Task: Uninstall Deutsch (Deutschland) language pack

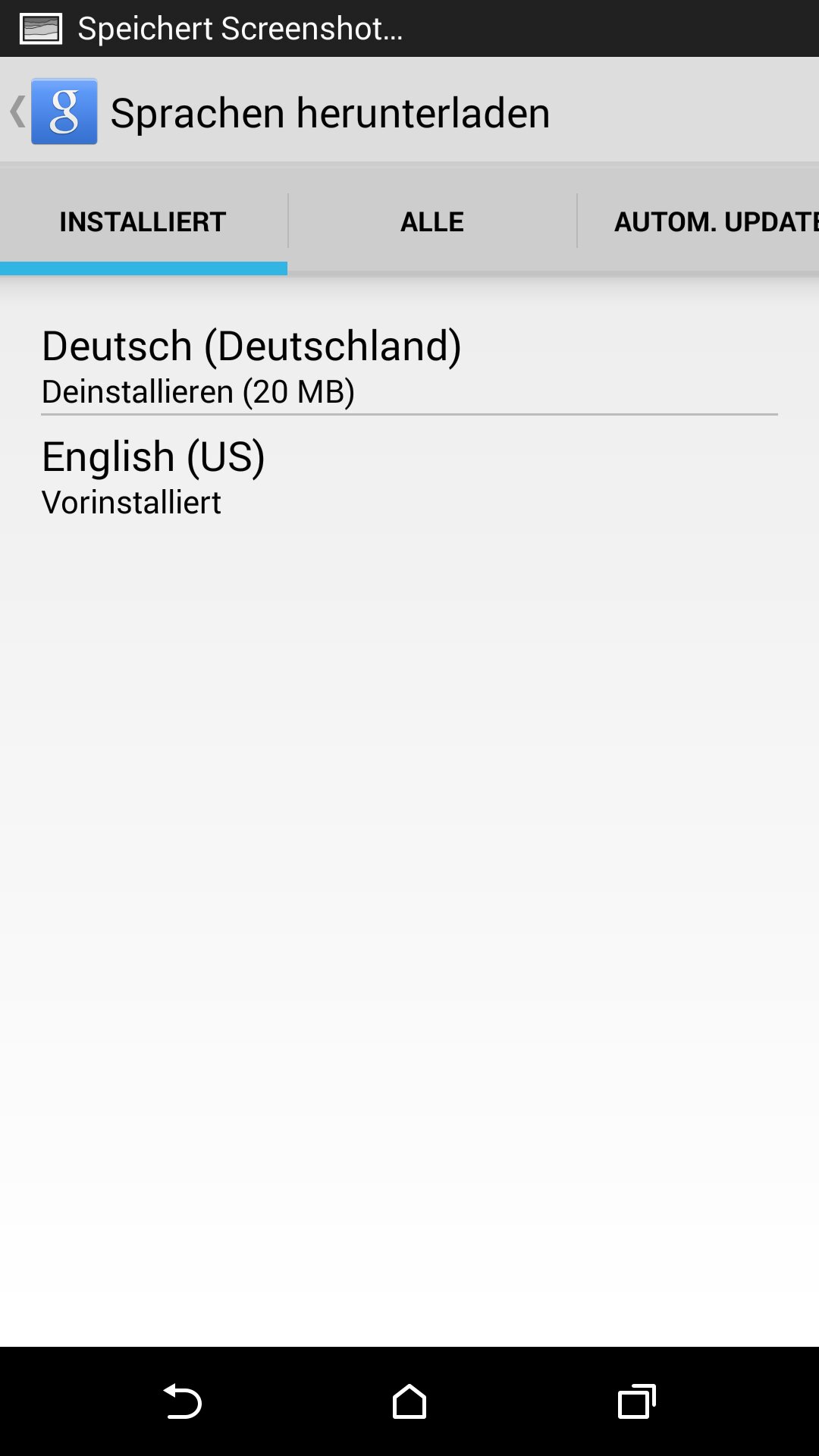Action: click(409, 359)
